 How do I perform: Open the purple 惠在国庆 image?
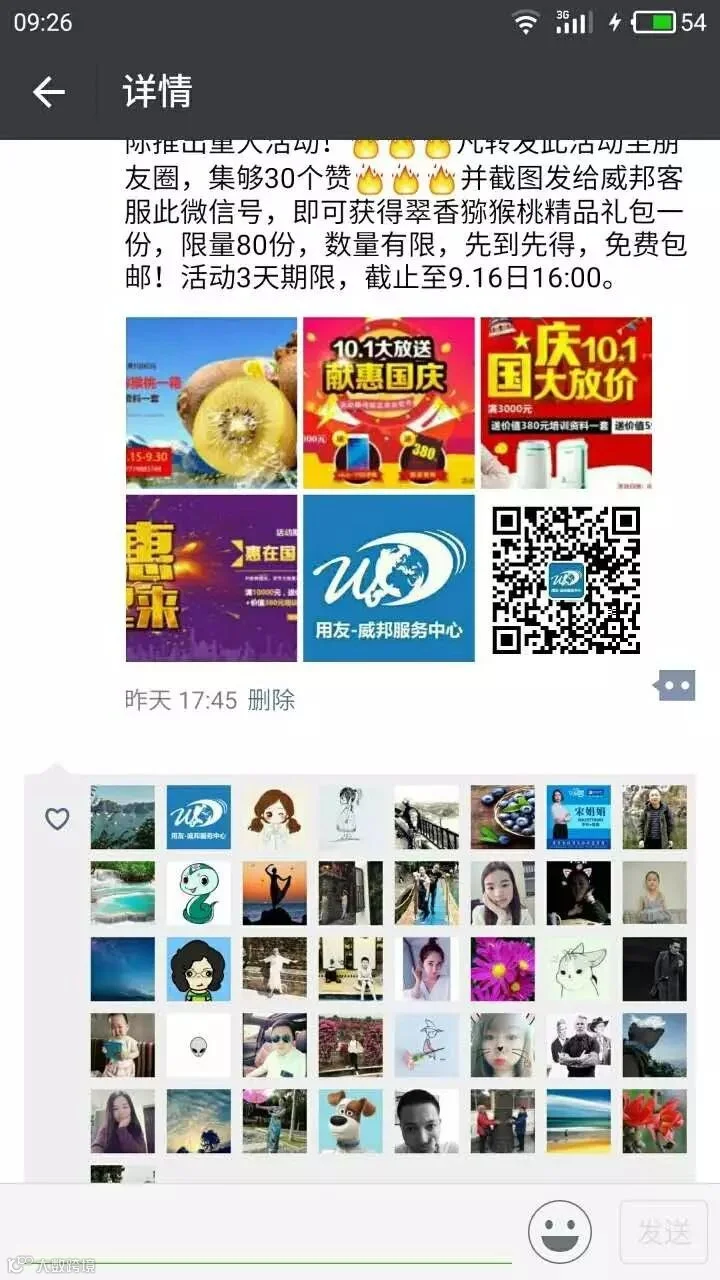tap(211, 578)
